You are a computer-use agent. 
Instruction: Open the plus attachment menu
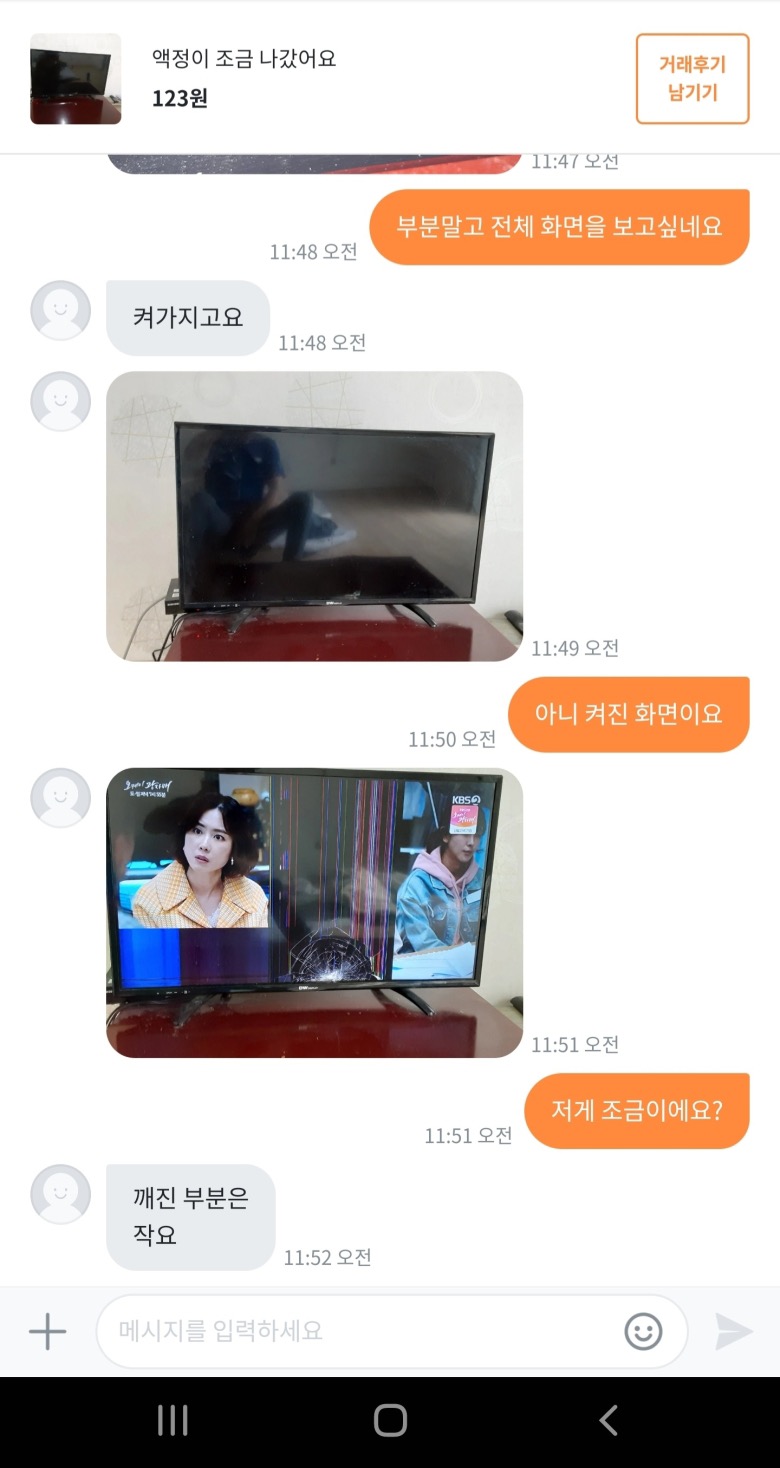(47, 1331)
